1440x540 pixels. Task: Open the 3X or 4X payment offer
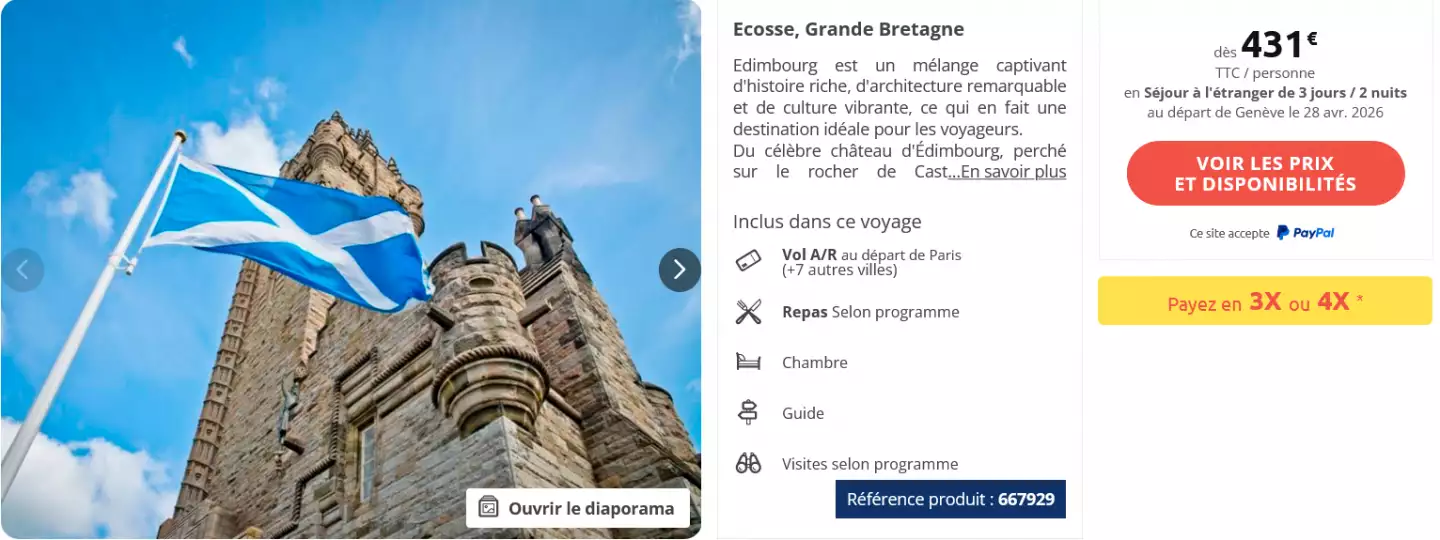coord(1265,301)
